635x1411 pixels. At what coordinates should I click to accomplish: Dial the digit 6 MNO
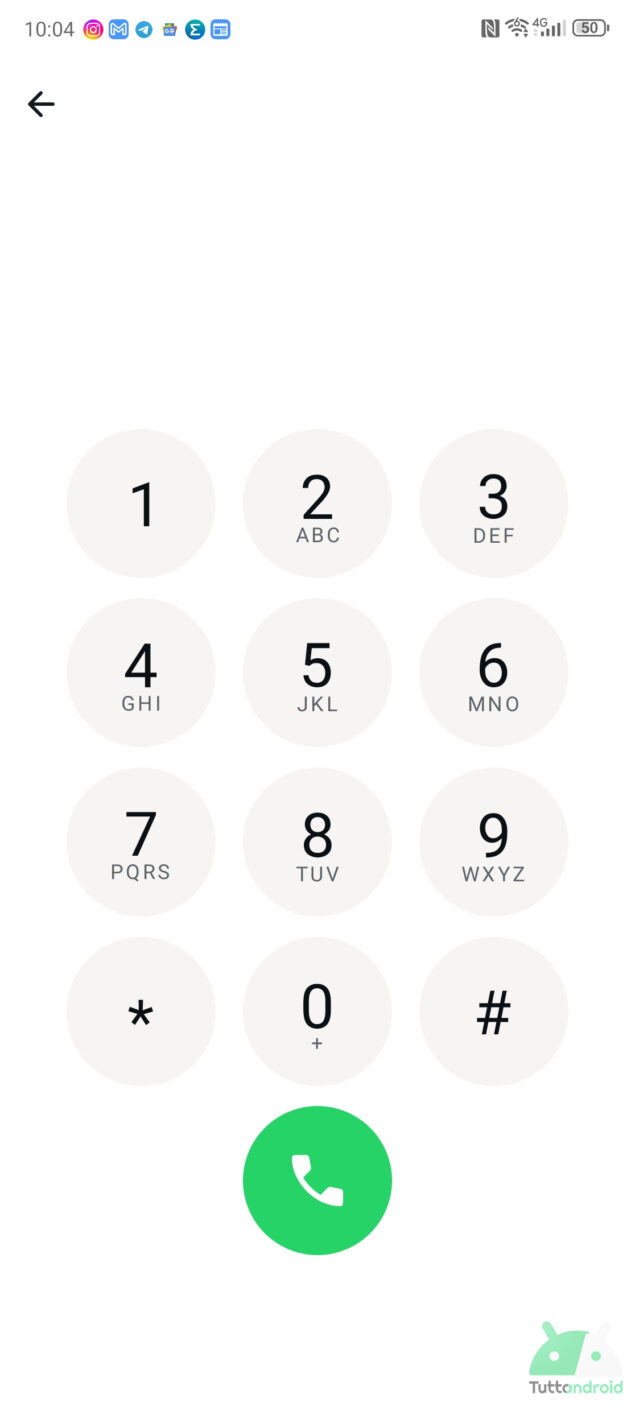coord(494,672)
